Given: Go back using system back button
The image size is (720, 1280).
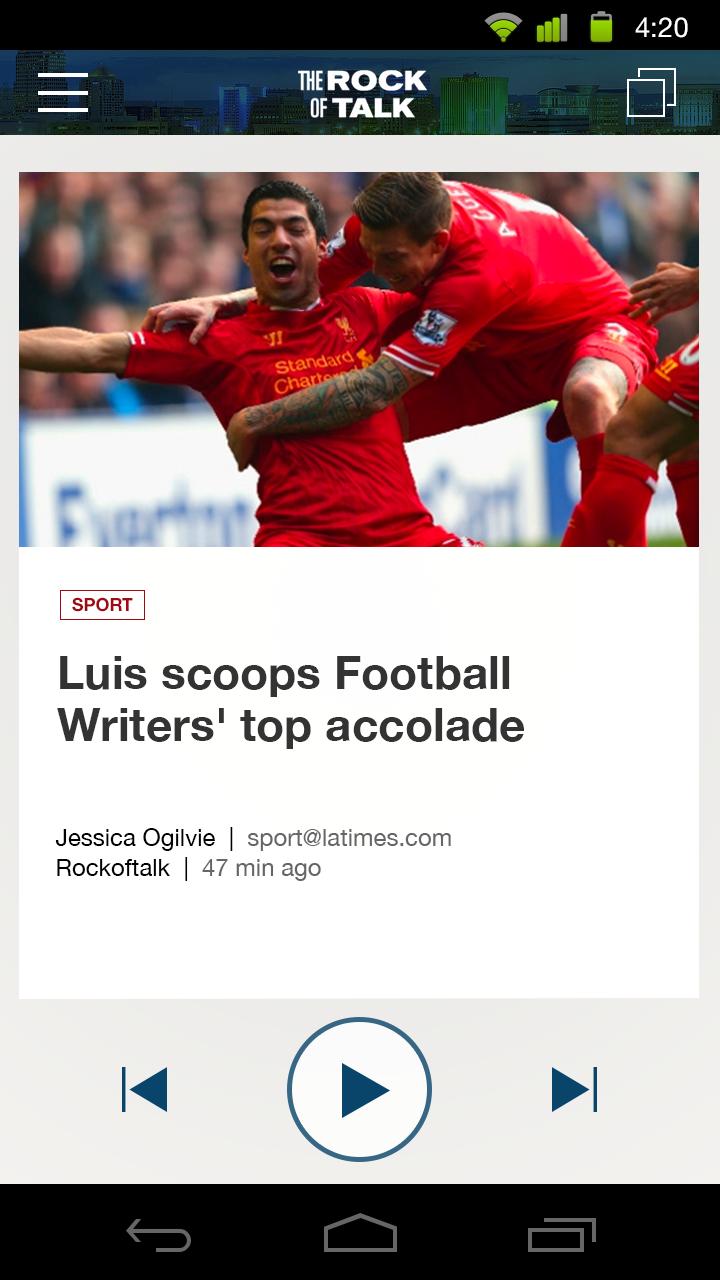Looking at the screenshot, I should [158, 1235].
